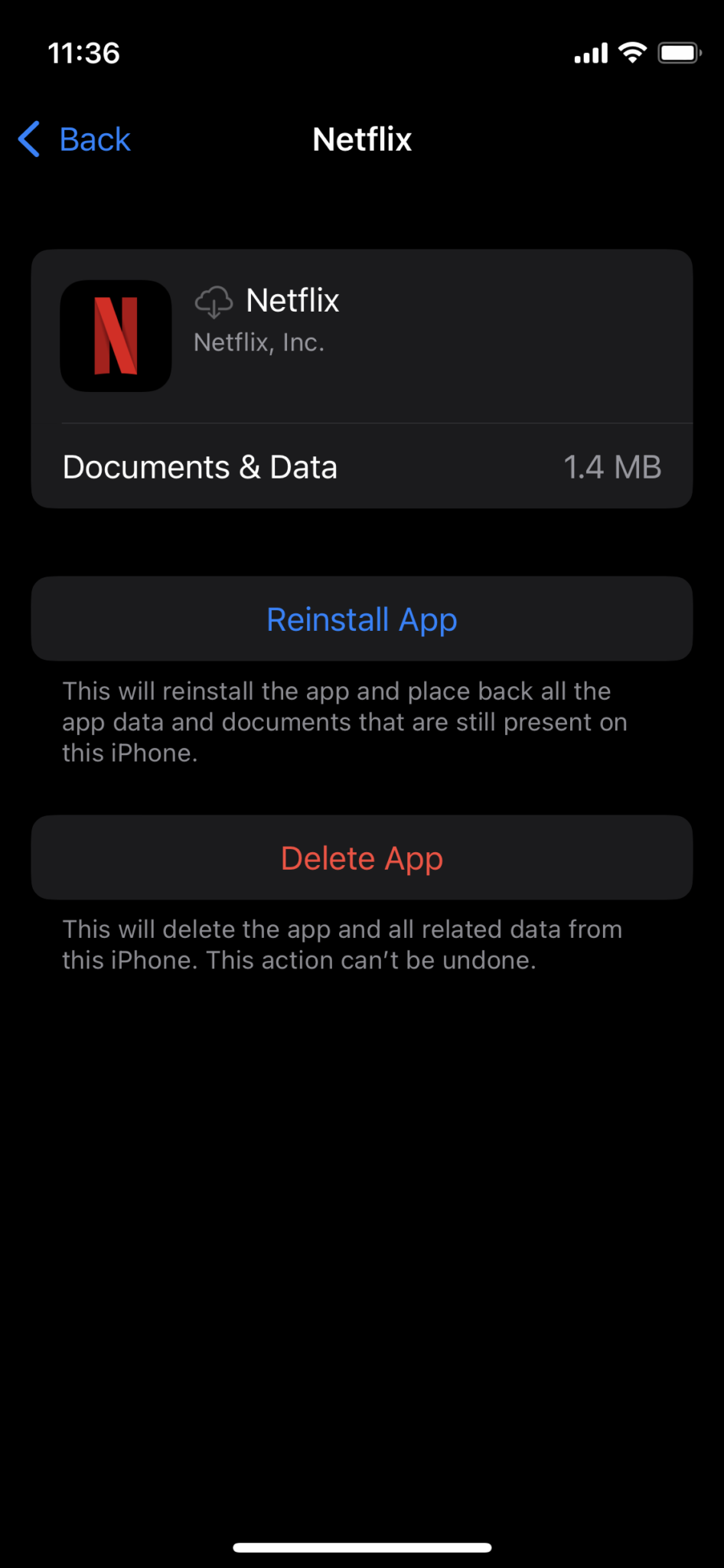
Task: Tap the clock showing 11:36
Action: [x=84, y=52]
